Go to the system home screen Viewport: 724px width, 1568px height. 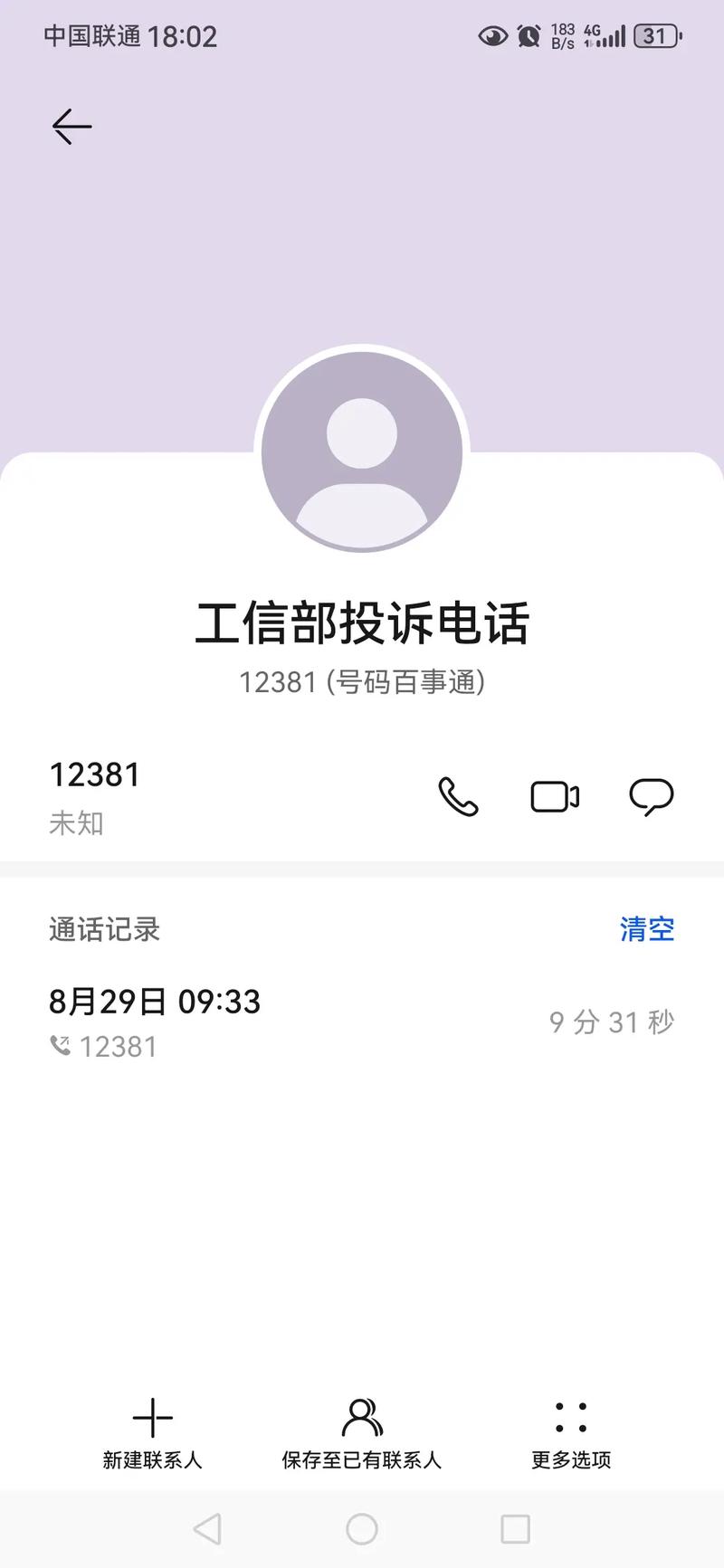[x=362, y=1529]
